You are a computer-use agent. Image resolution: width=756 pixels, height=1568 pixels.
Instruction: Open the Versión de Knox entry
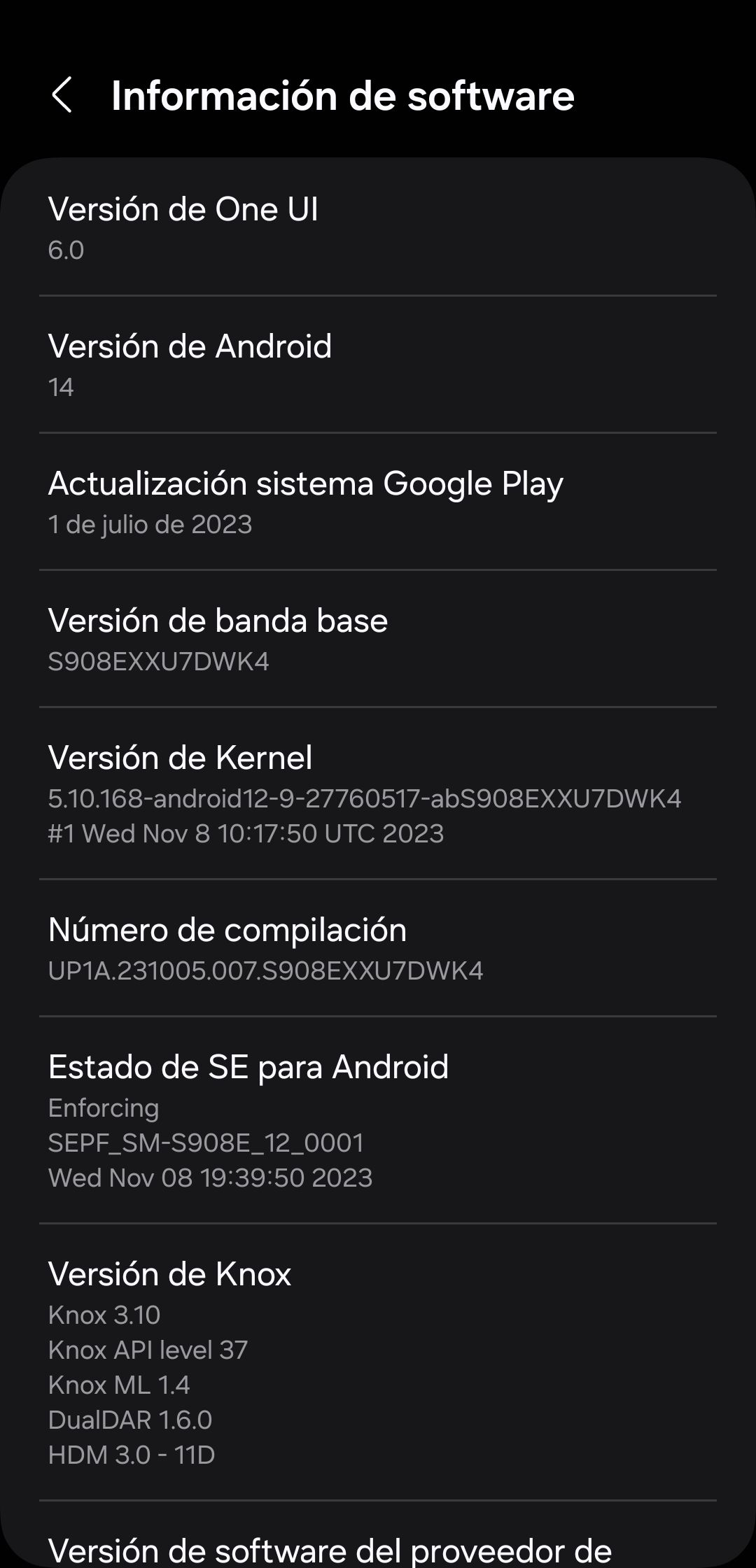point(169,1273)
